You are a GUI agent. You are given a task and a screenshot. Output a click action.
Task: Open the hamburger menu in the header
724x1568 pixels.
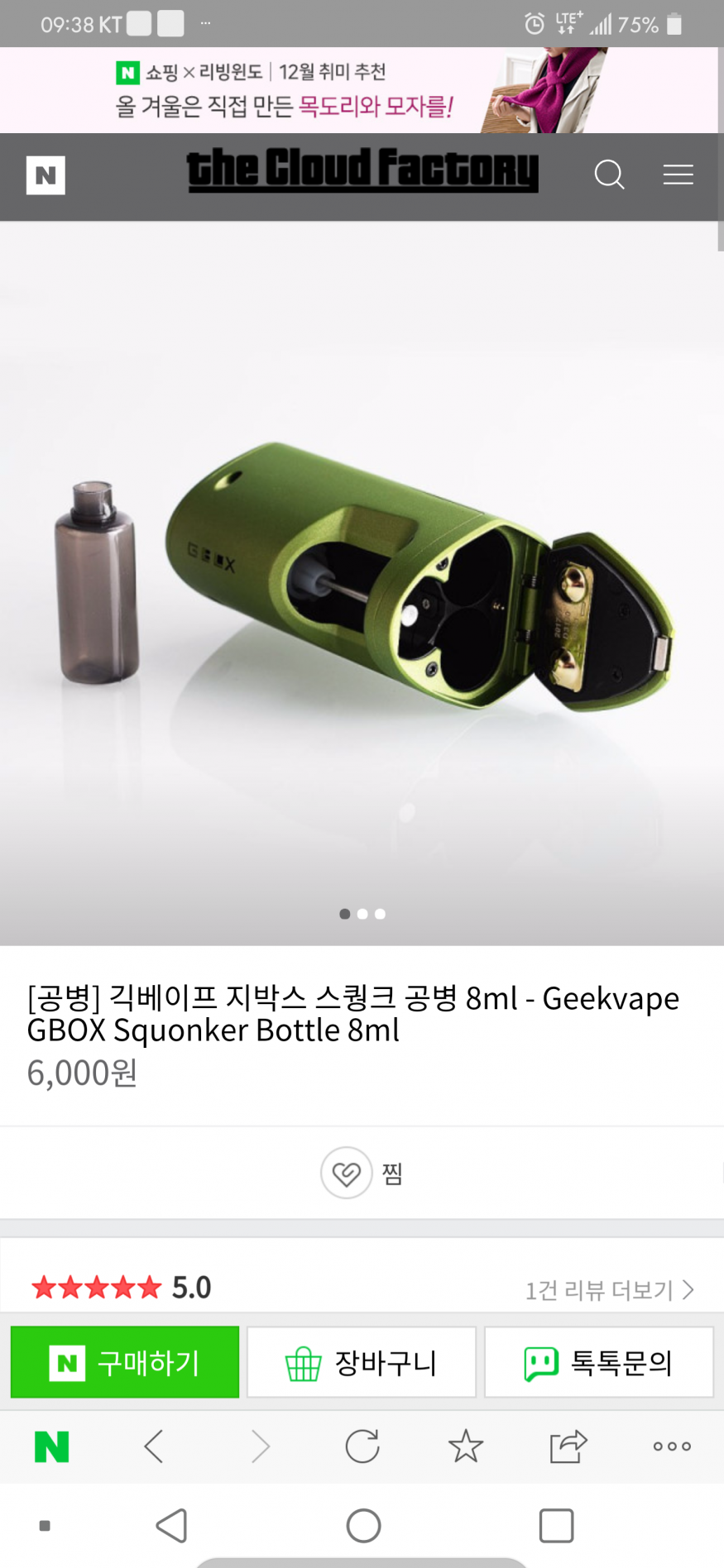pyautogui.click(x=678, y=174)
